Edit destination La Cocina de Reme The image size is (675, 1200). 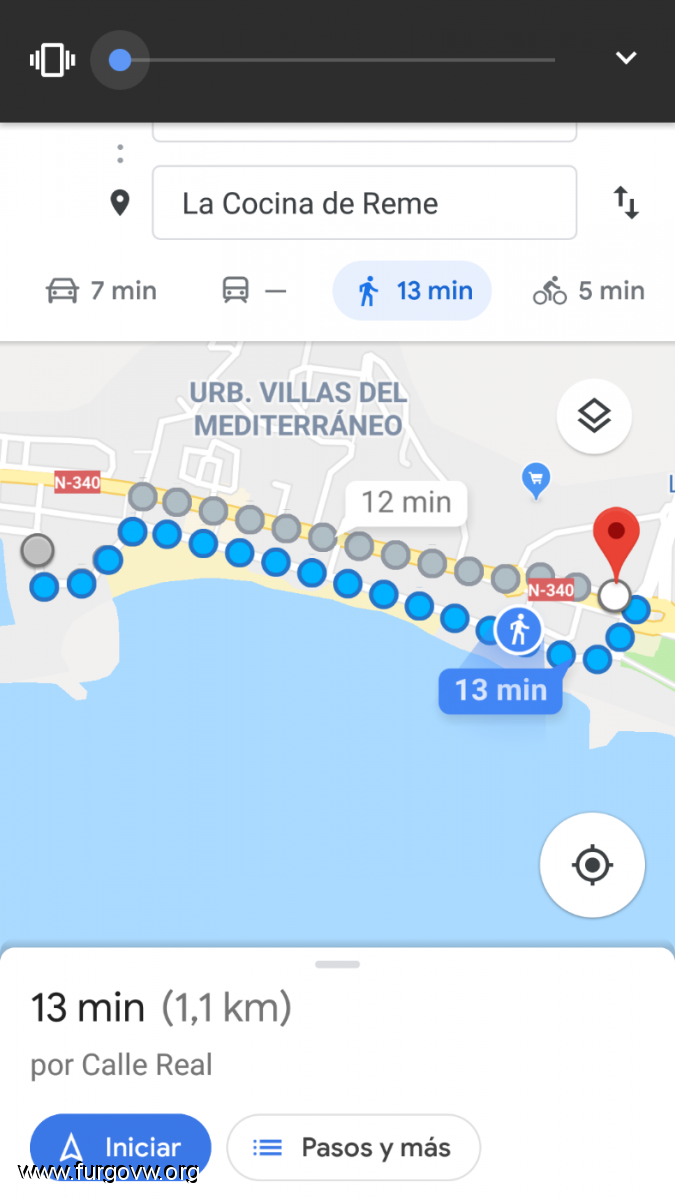[x=364, y=203]
